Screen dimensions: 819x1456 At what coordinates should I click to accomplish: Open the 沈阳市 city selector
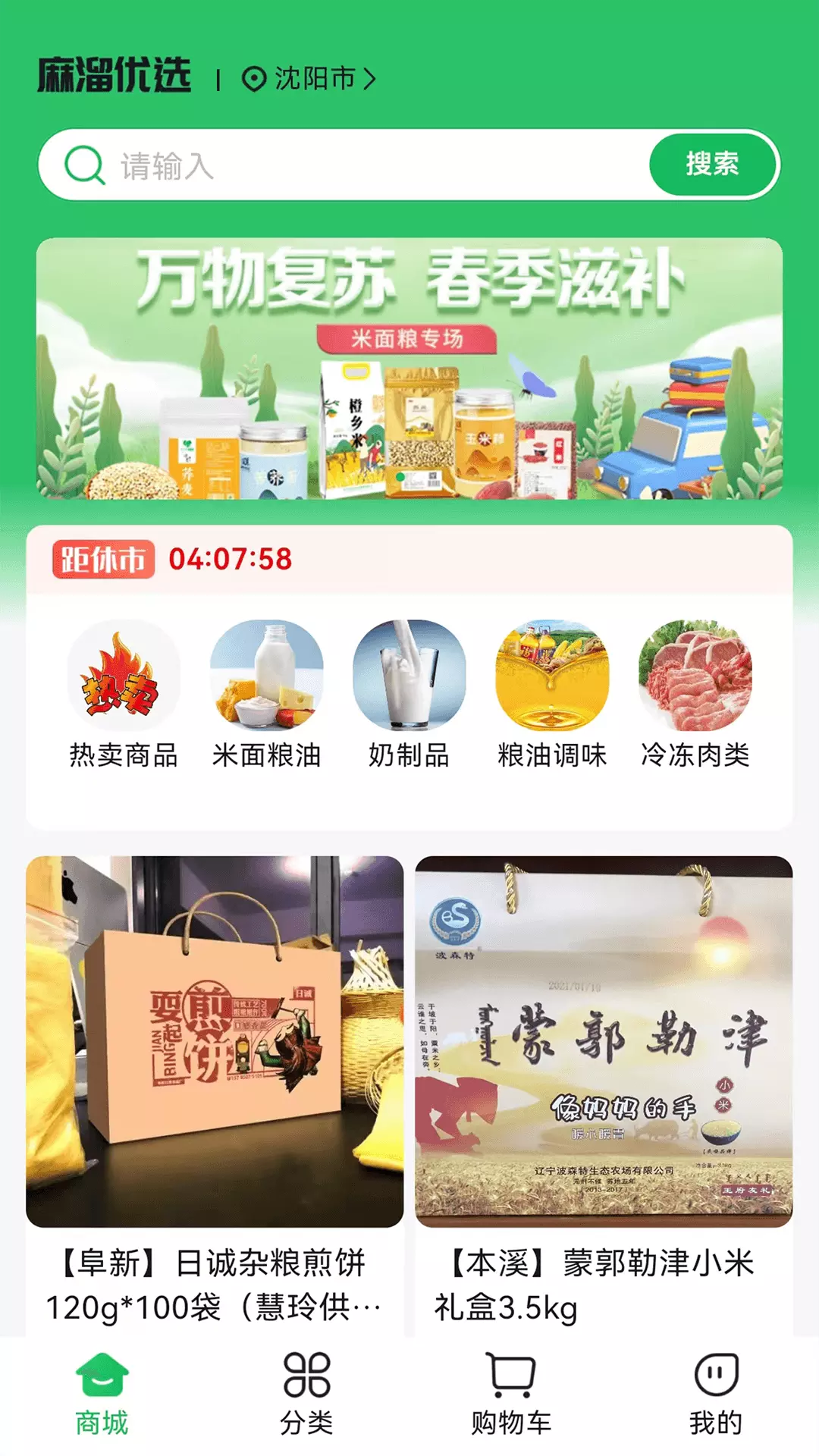coord(309,78)
